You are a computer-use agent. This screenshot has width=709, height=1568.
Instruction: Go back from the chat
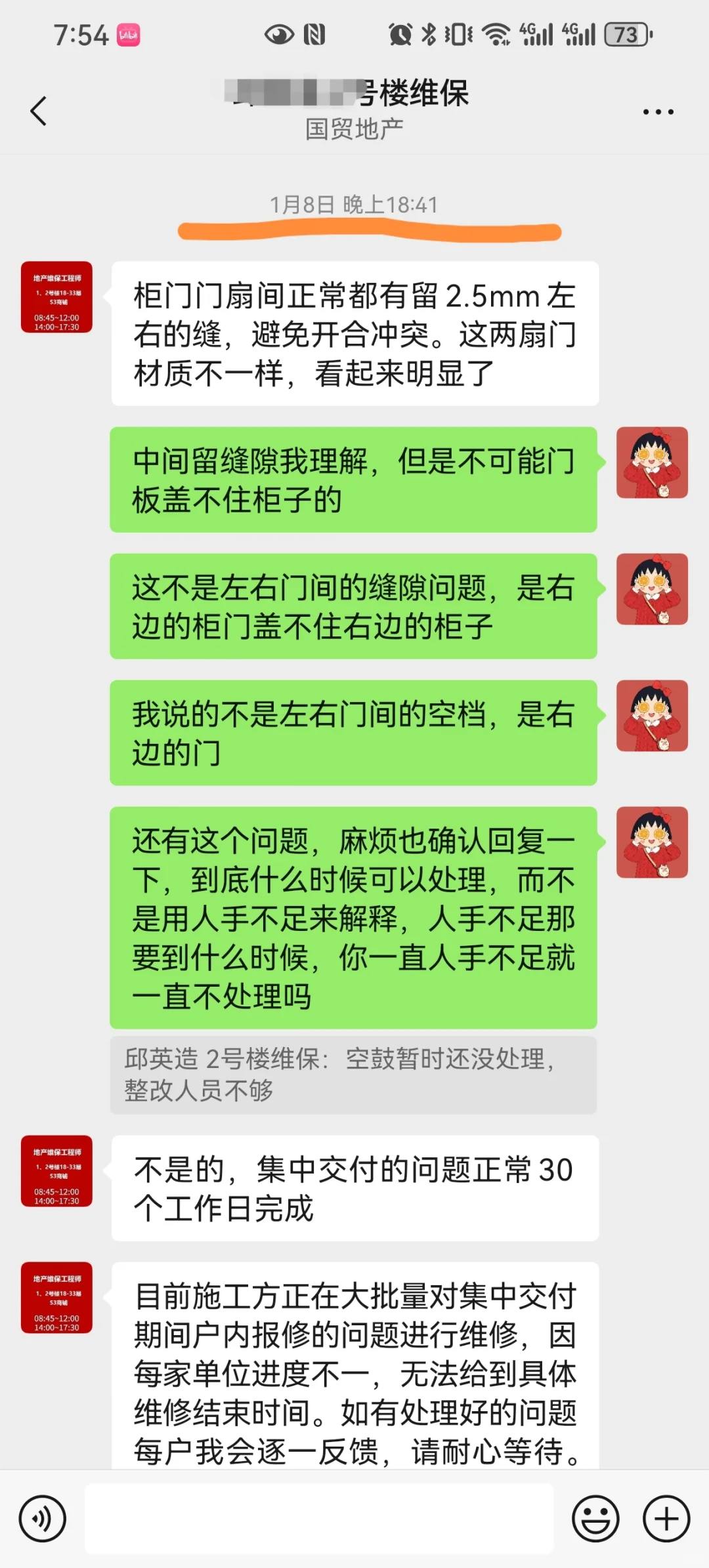[39, 111]
